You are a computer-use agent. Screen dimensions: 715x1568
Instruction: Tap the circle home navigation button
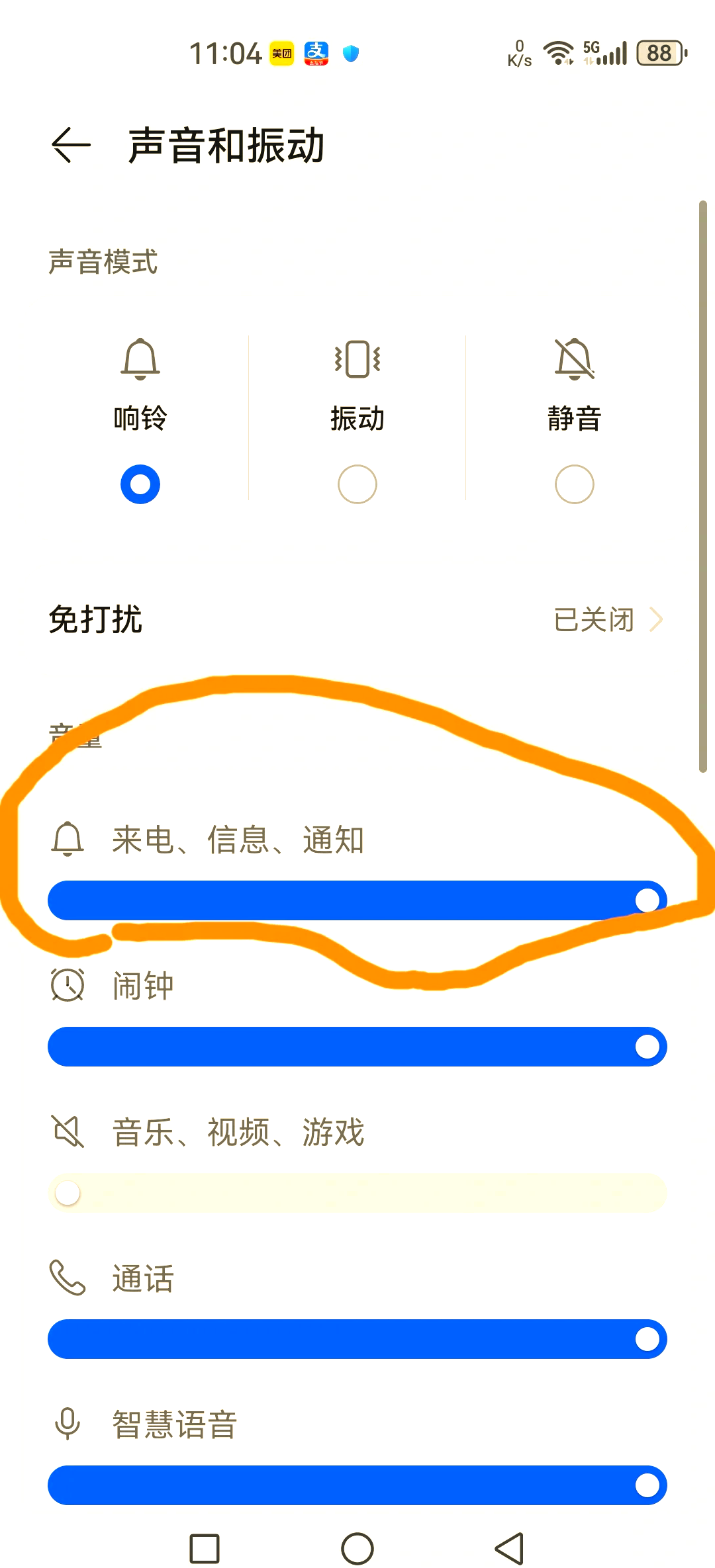(x=357, y=1548)
